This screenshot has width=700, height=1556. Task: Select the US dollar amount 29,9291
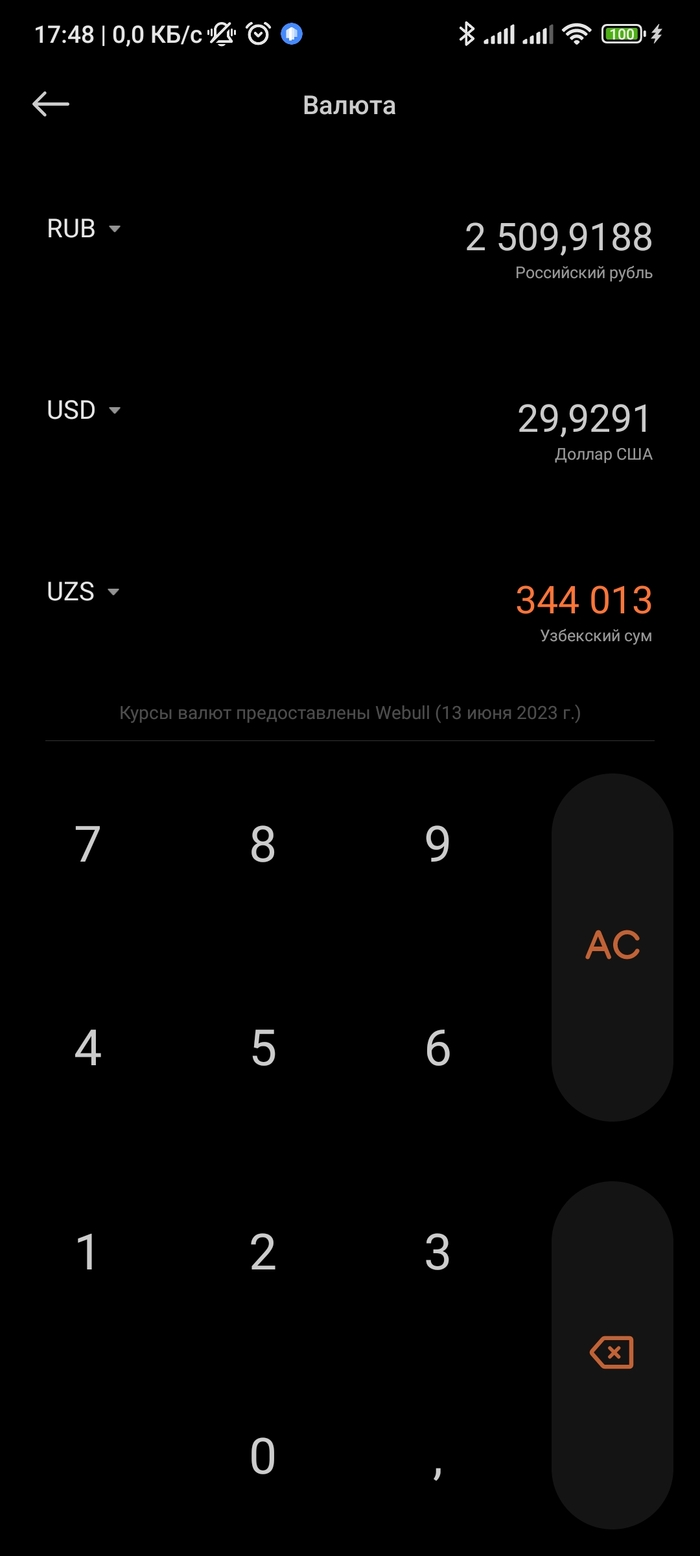(x=584, y=419)
